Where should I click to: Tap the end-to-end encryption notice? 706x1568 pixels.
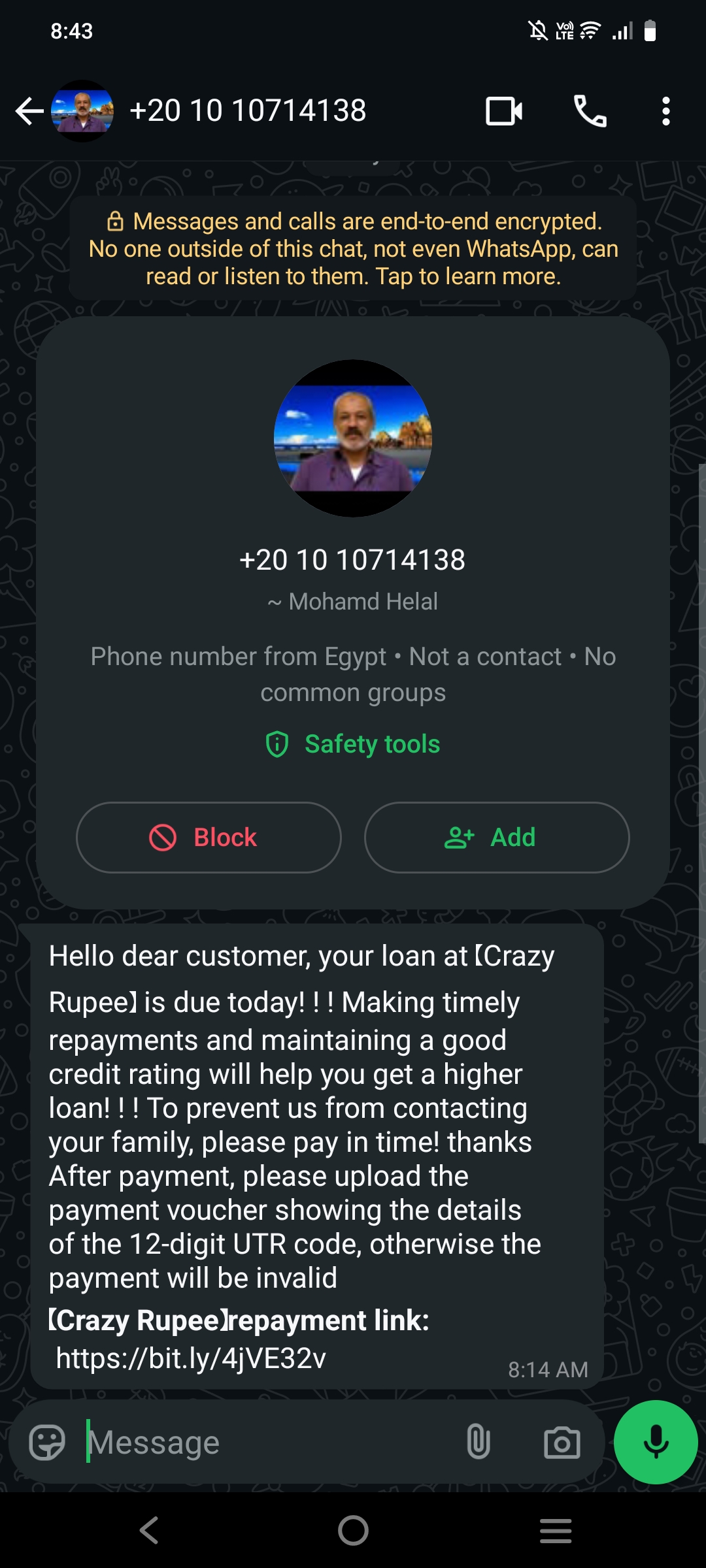coord(353,249)
